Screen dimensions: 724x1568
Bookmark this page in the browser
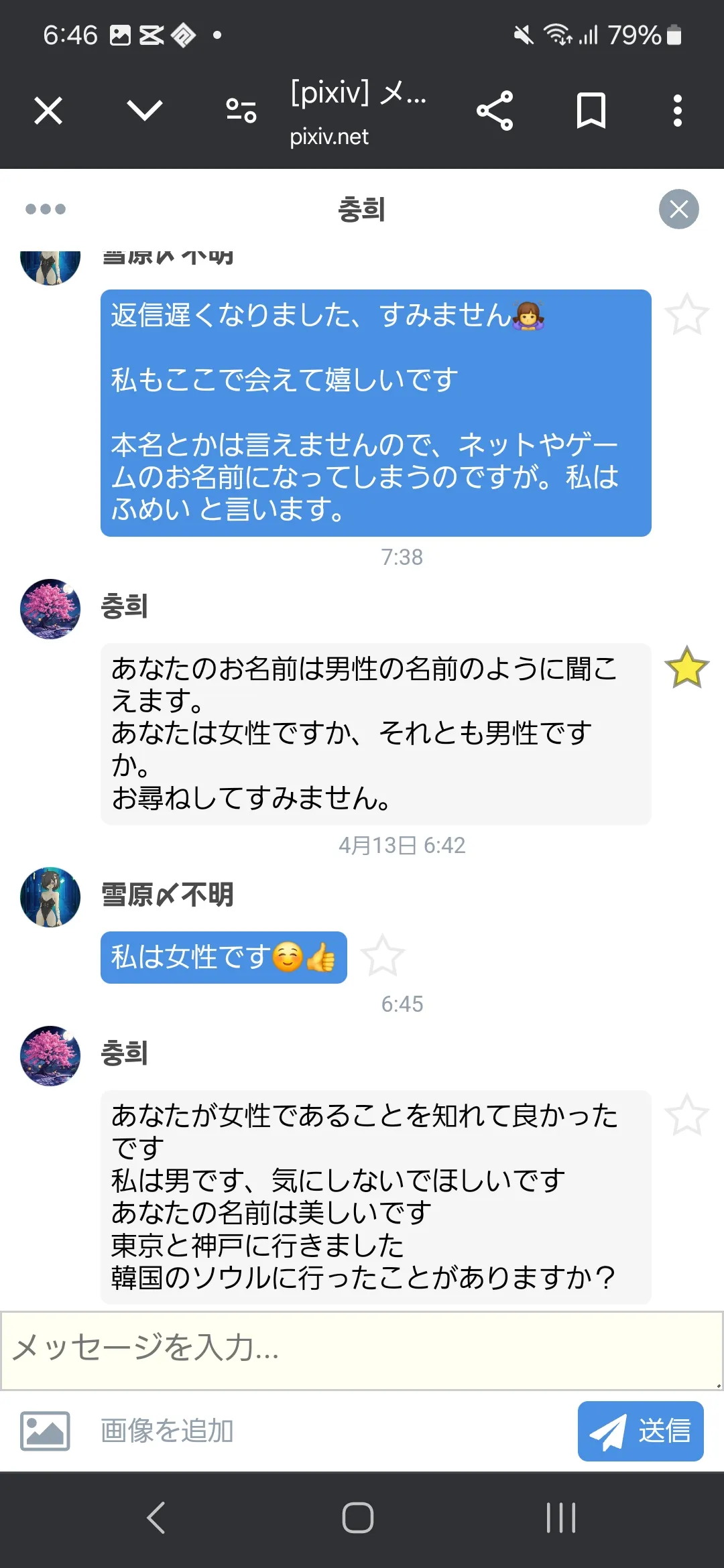(591, 111)
